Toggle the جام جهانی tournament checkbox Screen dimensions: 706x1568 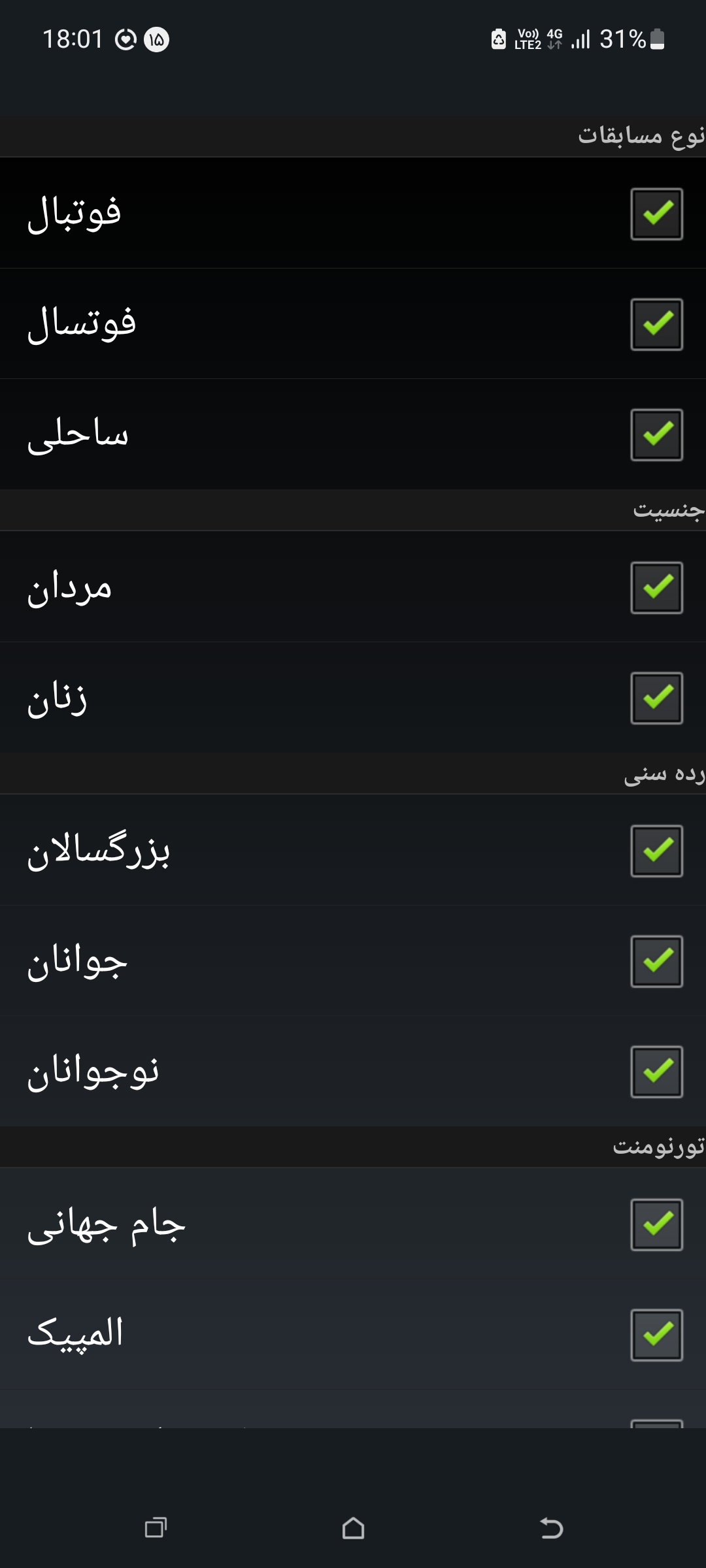656,1224
